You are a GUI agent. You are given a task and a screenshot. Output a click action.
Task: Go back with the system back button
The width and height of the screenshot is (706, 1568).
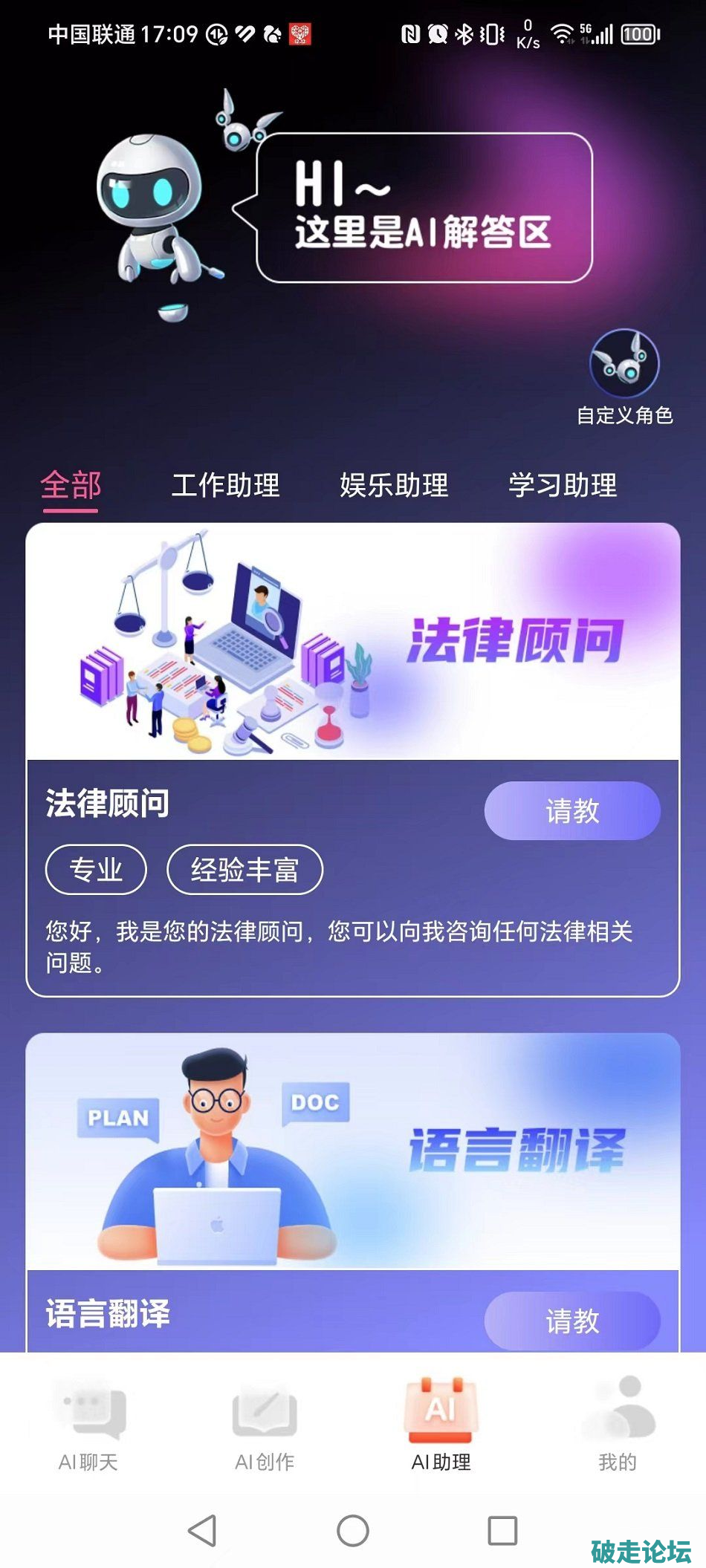click(x=202, y=1531)
